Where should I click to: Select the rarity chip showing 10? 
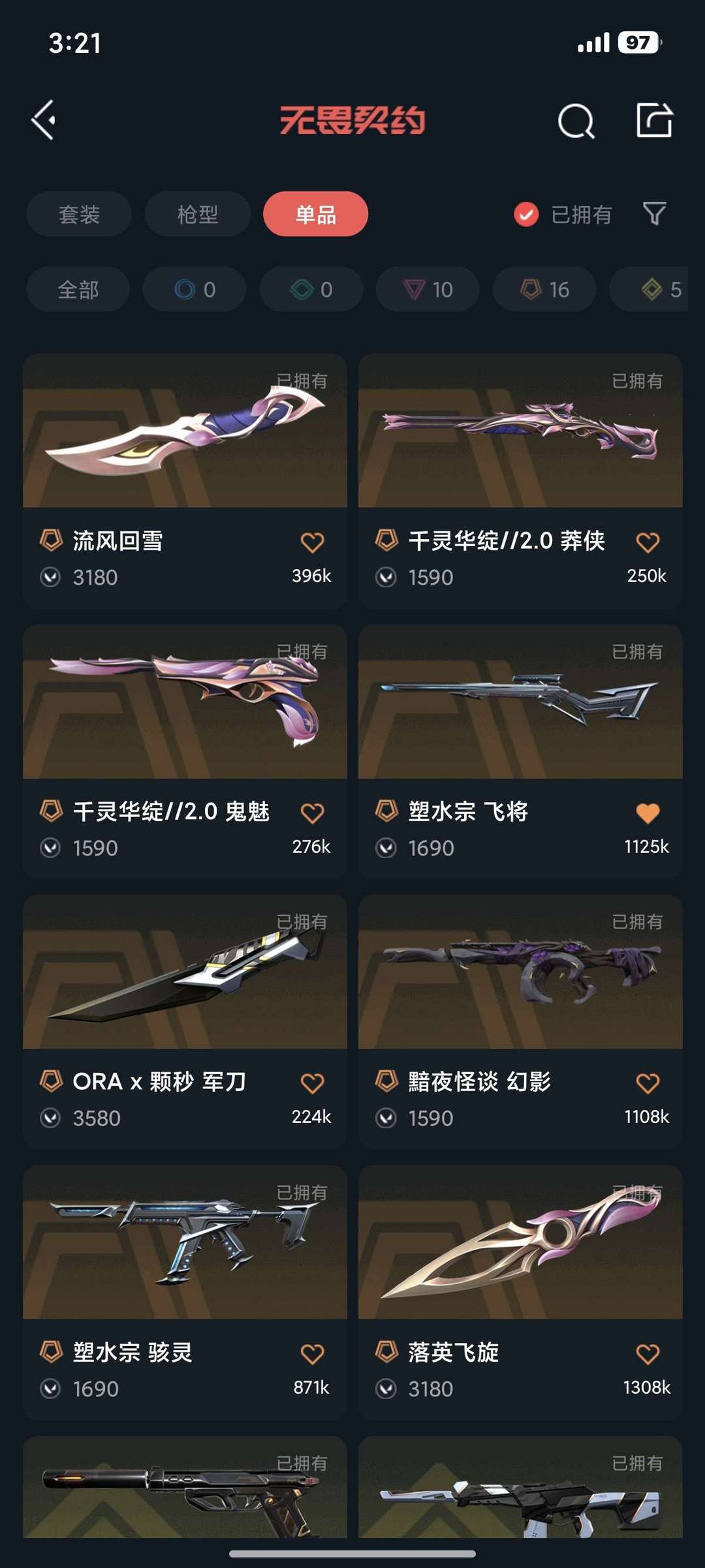428,289
